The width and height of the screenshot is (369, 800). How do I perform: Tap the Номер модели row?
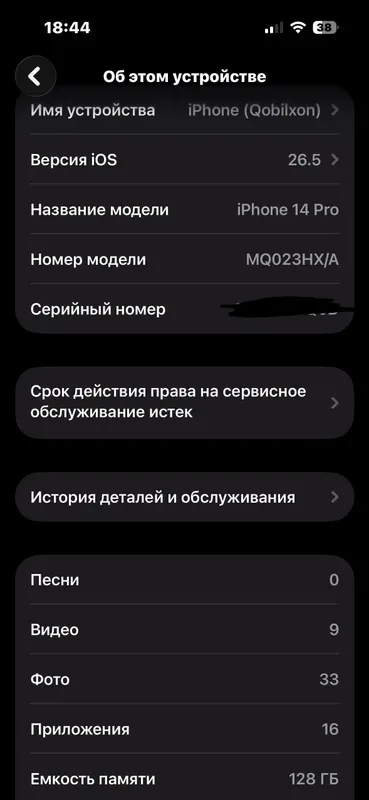pyautogui.click(x=184, y=260)
